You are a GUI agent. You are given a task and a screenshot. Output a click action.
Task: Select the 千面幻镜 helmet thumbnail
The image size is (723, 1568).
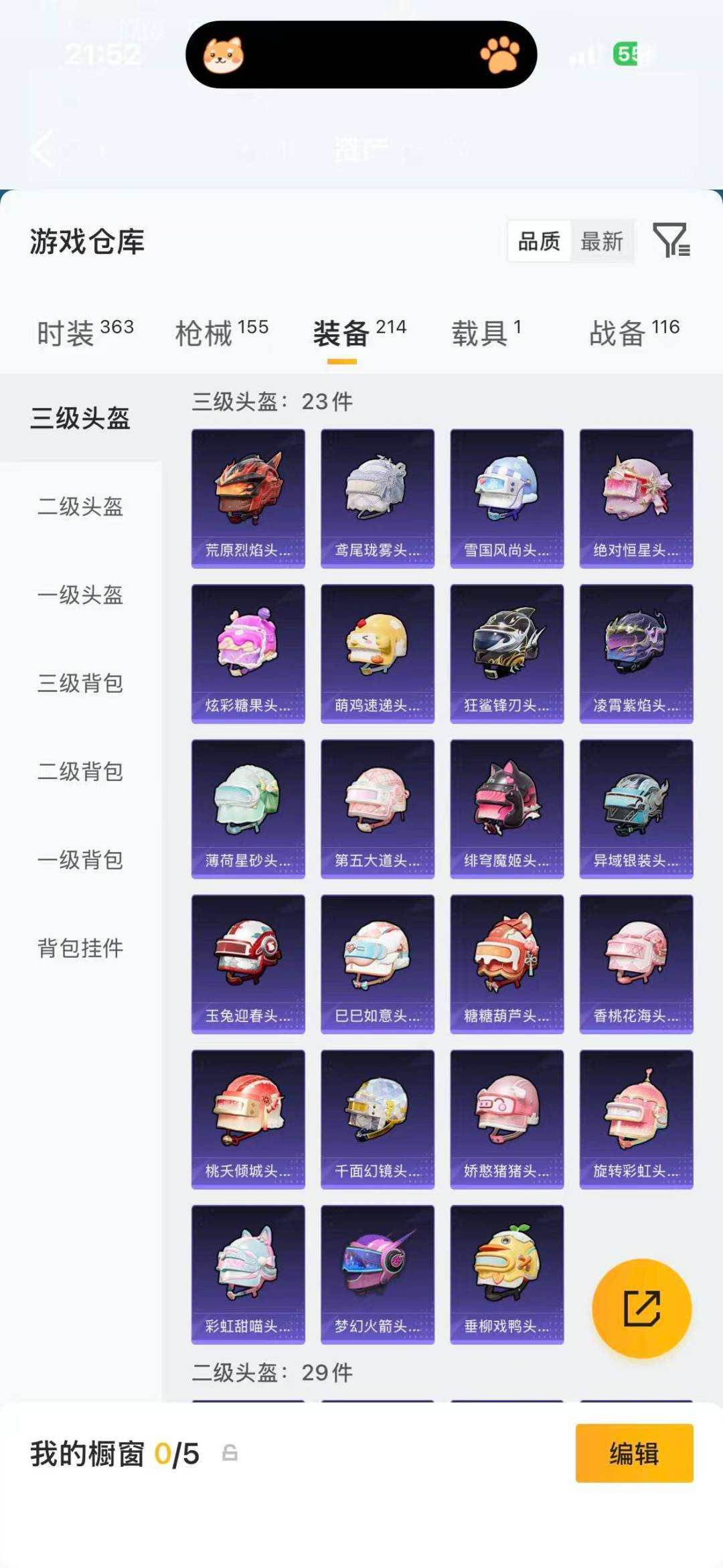pyautogui.click(x=377, y=1117)
